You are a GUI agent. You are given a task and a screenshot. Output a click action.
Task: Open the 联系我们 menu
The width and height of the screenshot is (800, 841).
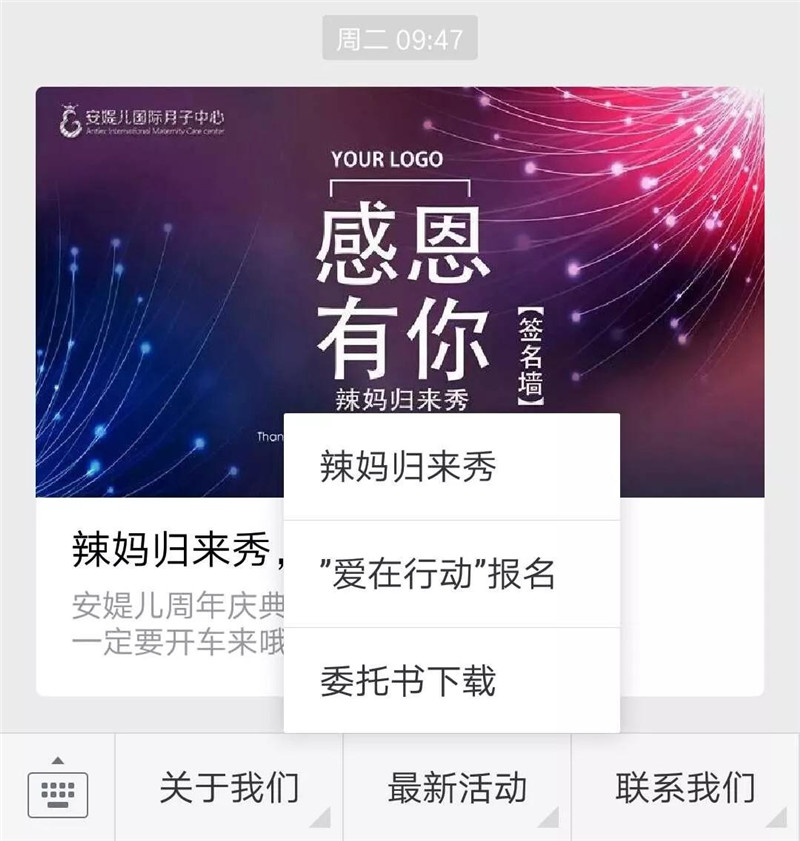tap(685, 788)
